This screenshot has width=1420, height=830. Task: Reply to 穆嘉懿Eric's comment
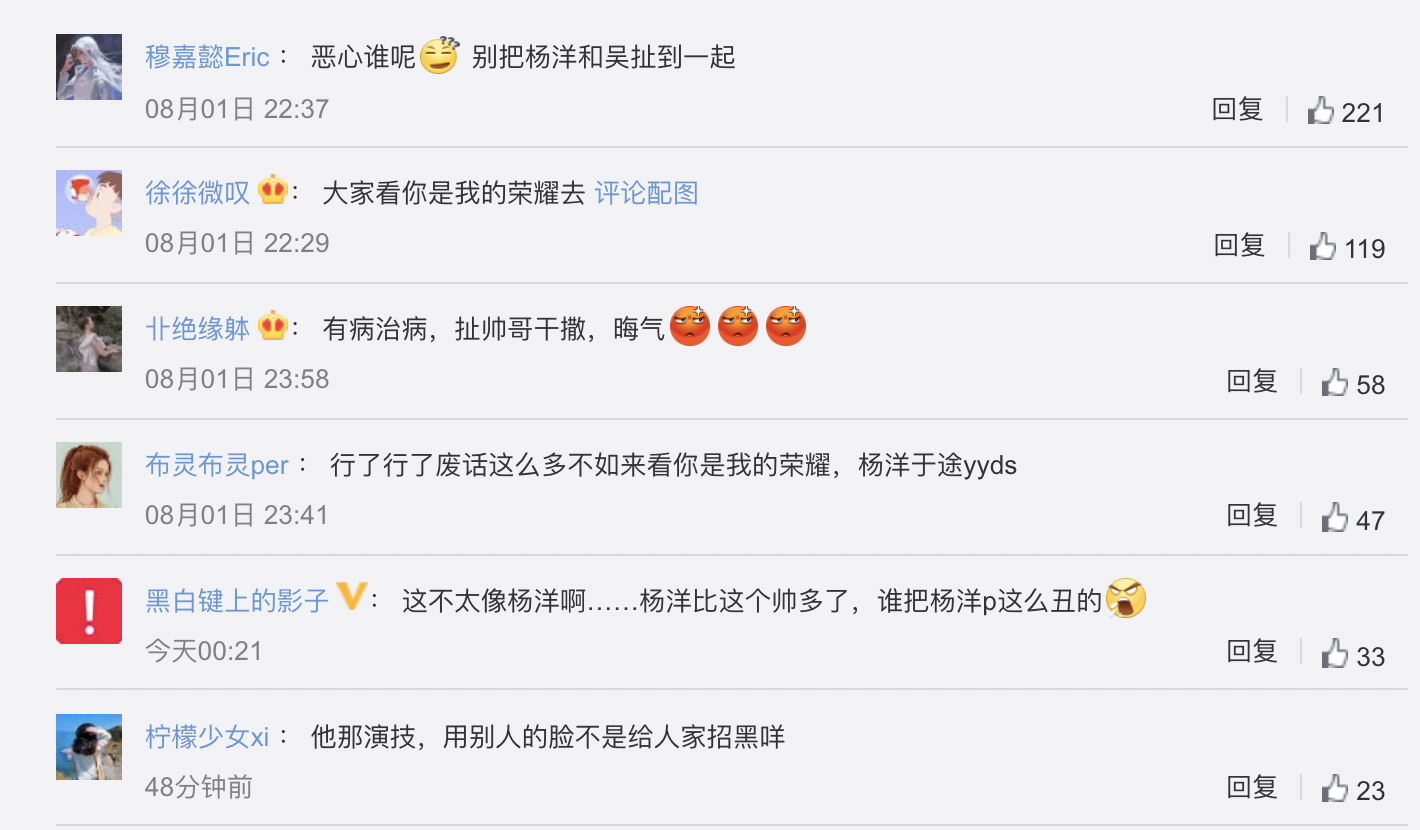tap(1238, 109)
